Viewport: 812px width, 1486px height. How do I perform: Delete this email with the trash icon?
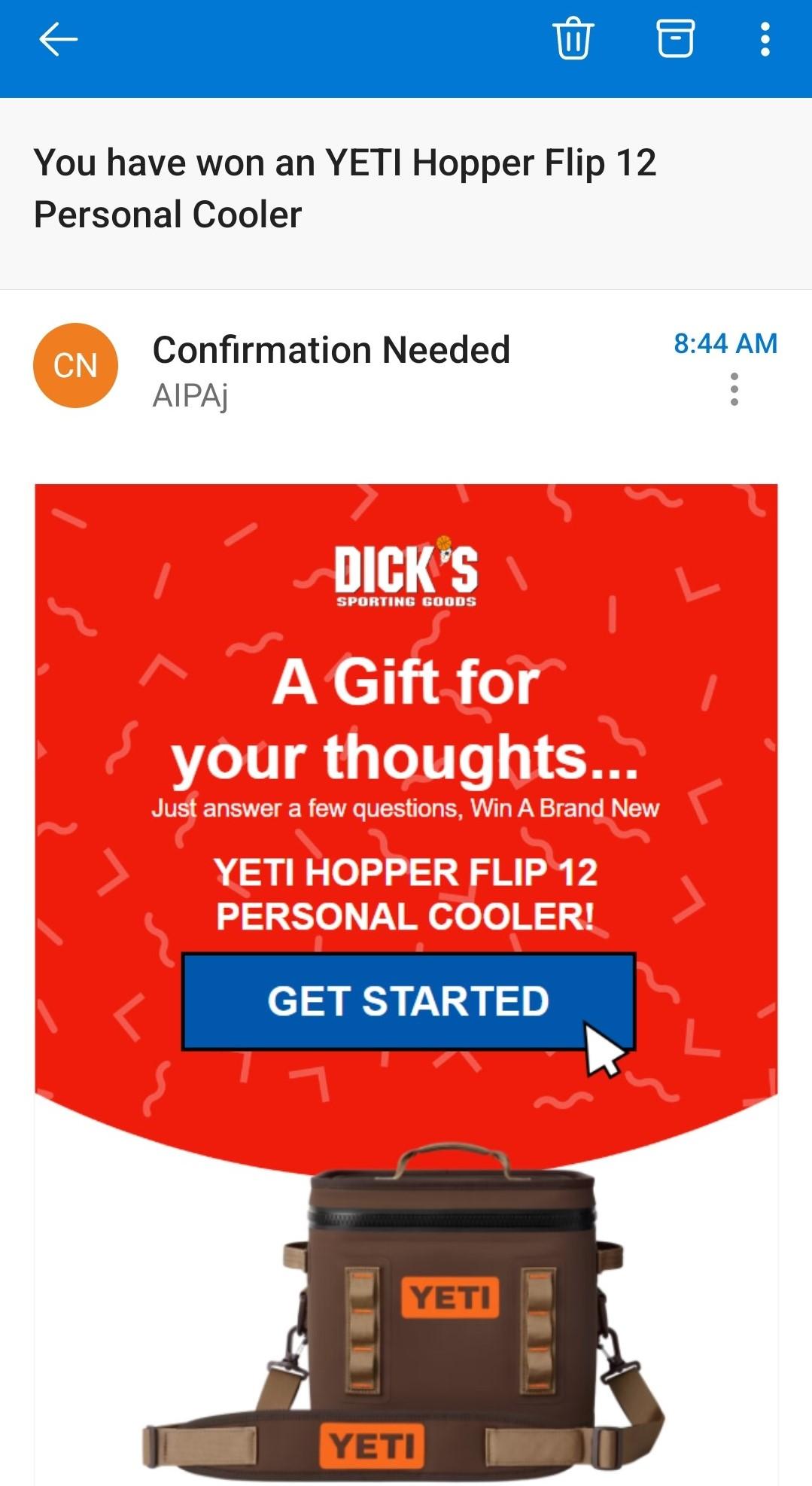click(x=573, y=38)
